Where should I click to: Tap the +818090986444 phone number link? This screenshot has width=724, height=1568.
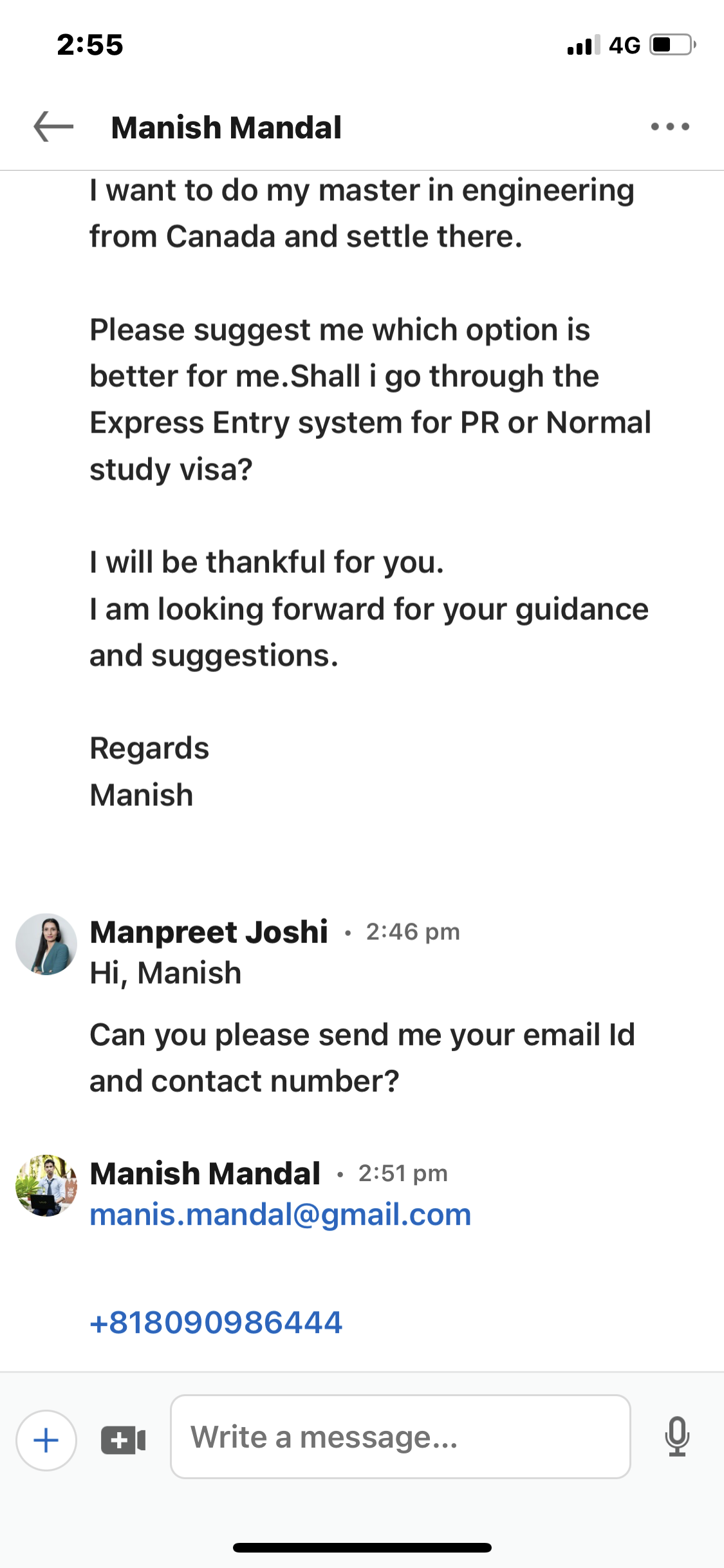[216, 1323]
